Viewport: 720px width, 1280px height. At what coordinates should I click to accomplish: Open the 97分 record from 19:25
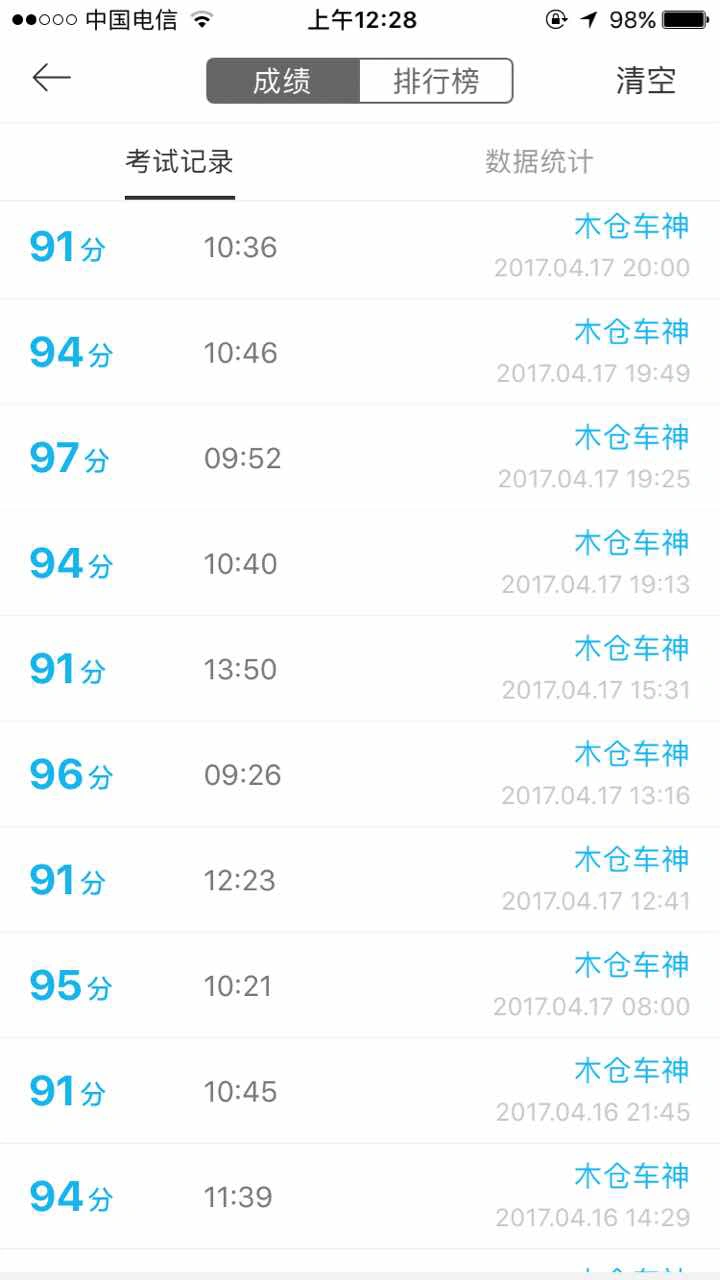tap(360, 457)
